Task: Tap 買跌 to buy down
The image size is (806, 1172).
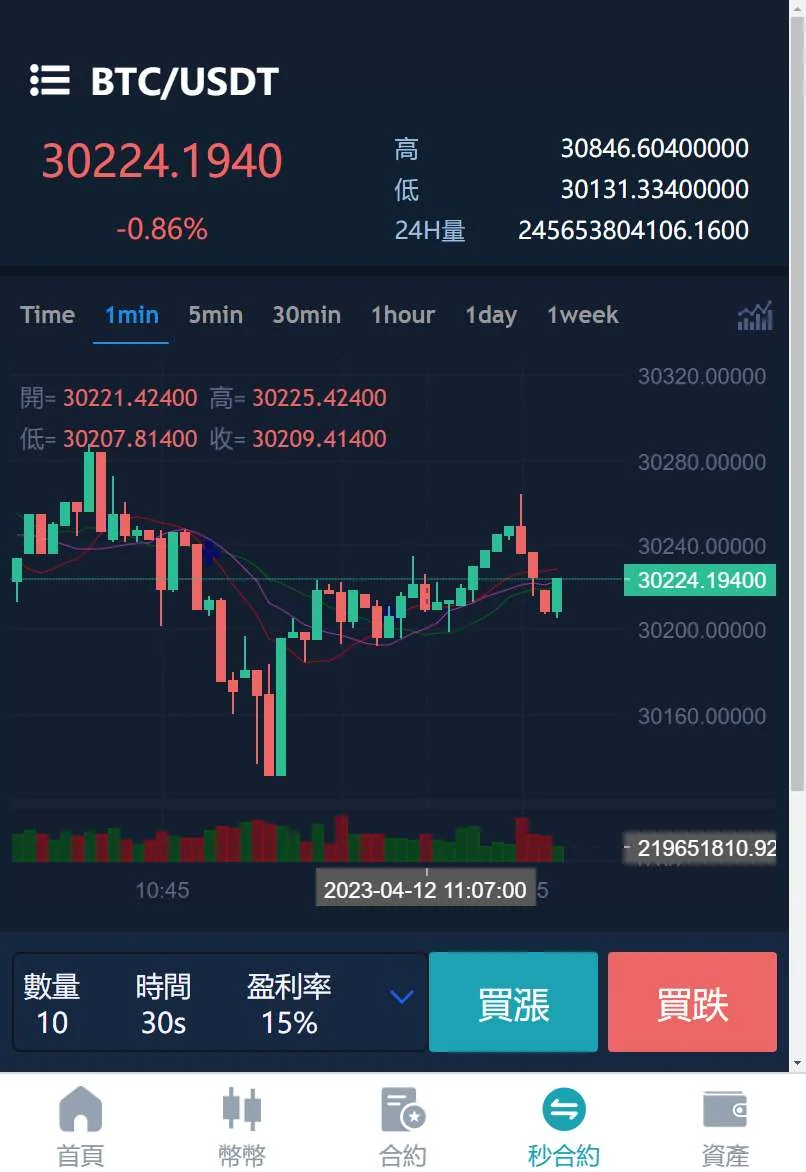Action: point(692,1003)
